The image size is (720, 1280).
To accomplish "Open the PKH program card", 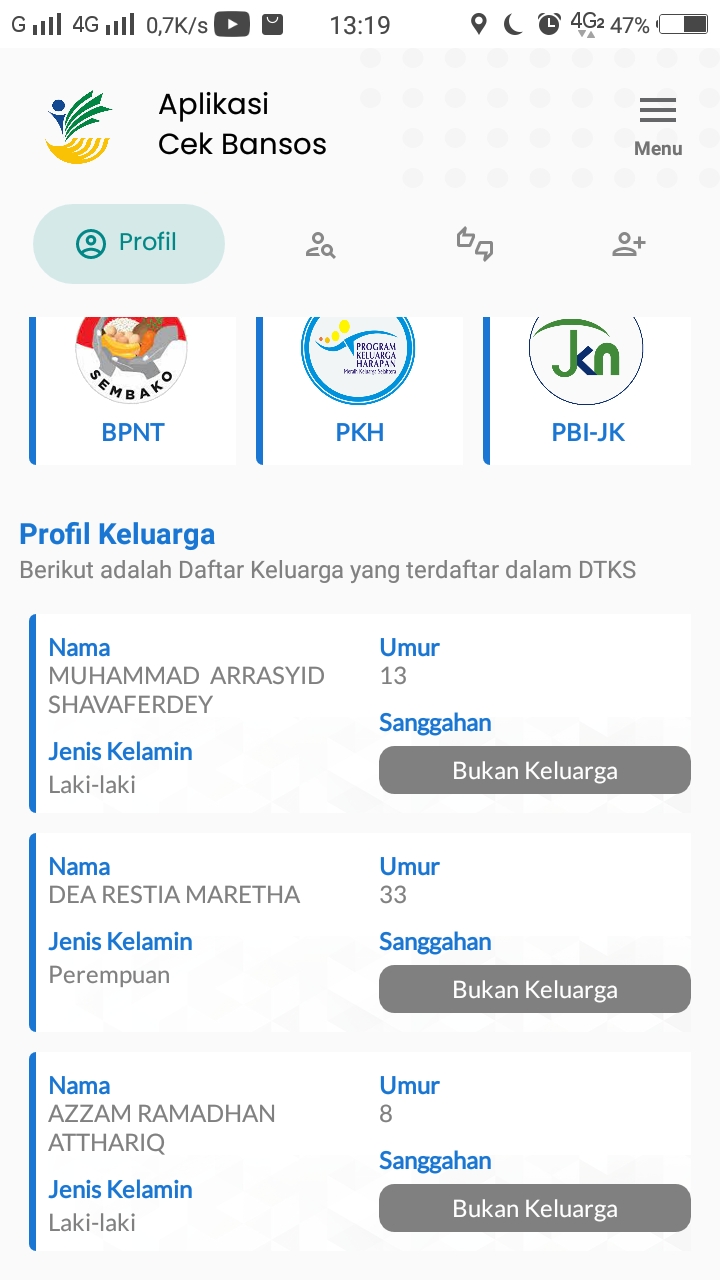I will pos(360,390).
